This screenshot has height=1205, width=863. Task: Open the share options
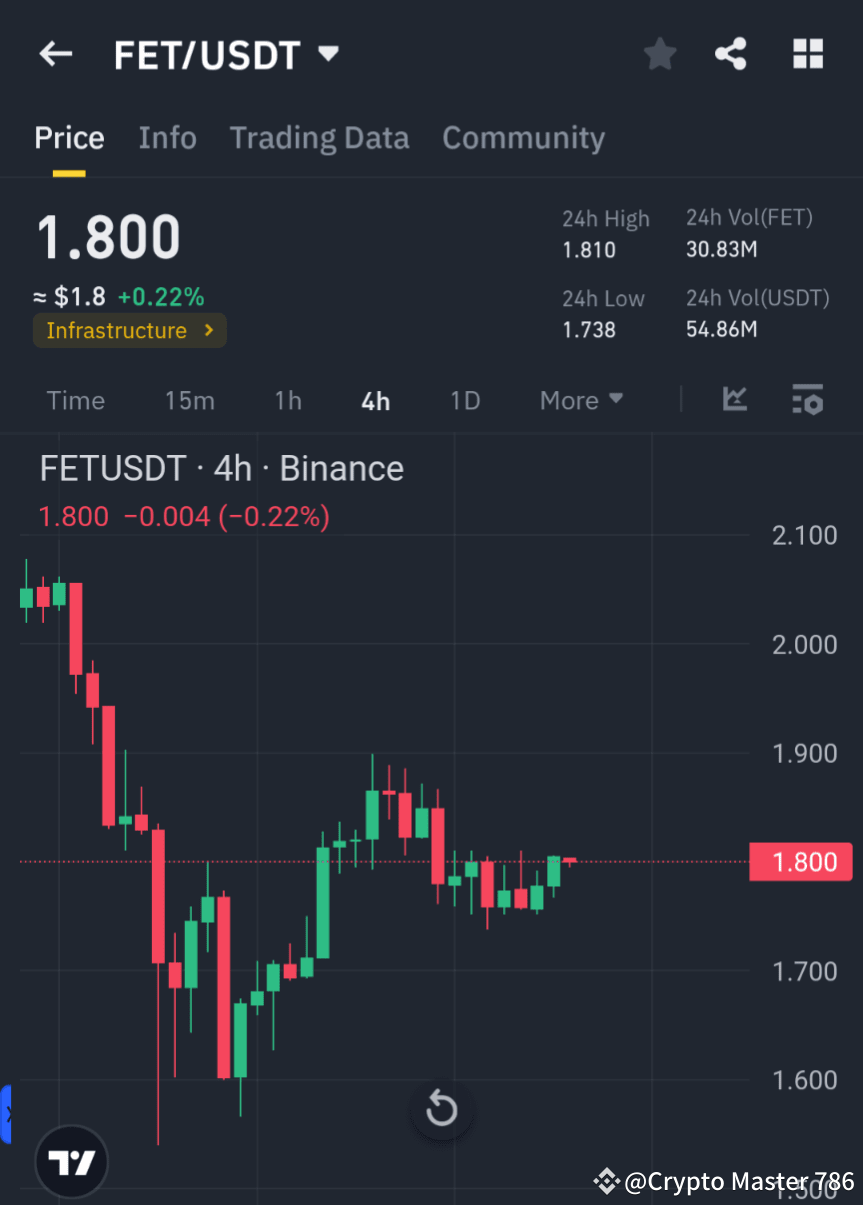click(731, 54)
